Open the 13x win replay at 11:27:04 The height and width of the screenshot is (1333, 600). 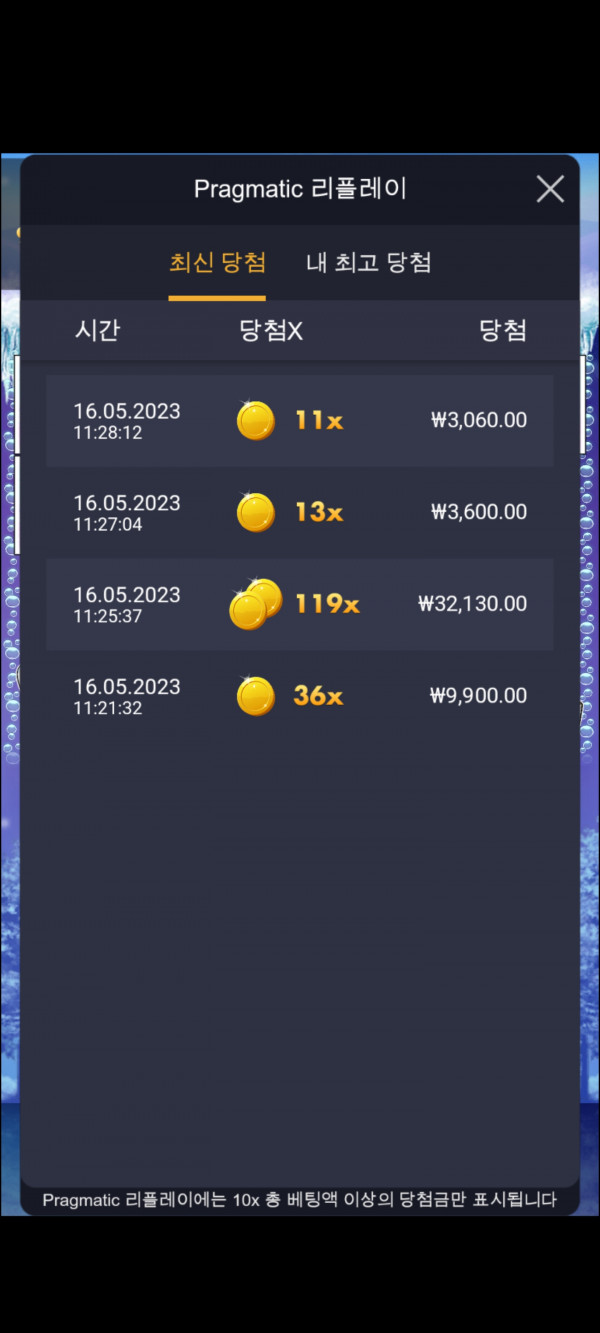[x=300, y=512]
